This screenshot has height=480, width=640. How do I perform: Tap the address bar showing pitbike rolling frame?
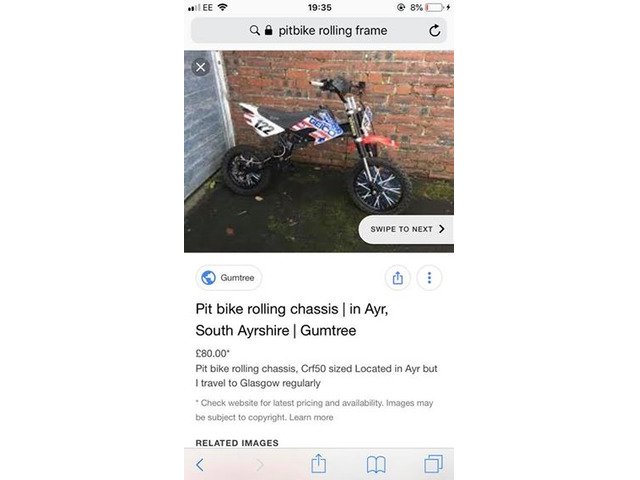[x=318, y=31]
